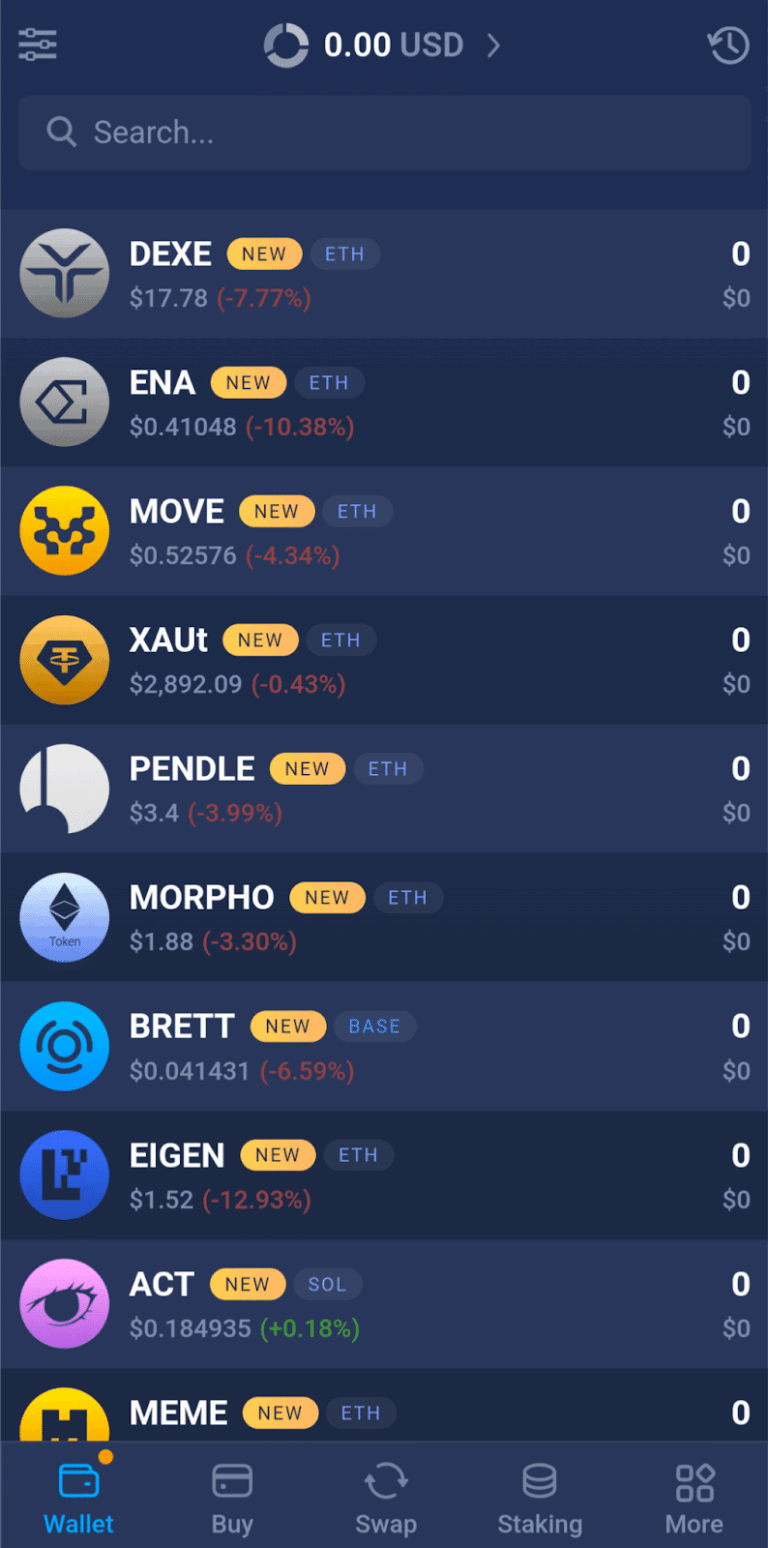
Task: Click the transaction history clock icon
Action: tap(729, 44)
